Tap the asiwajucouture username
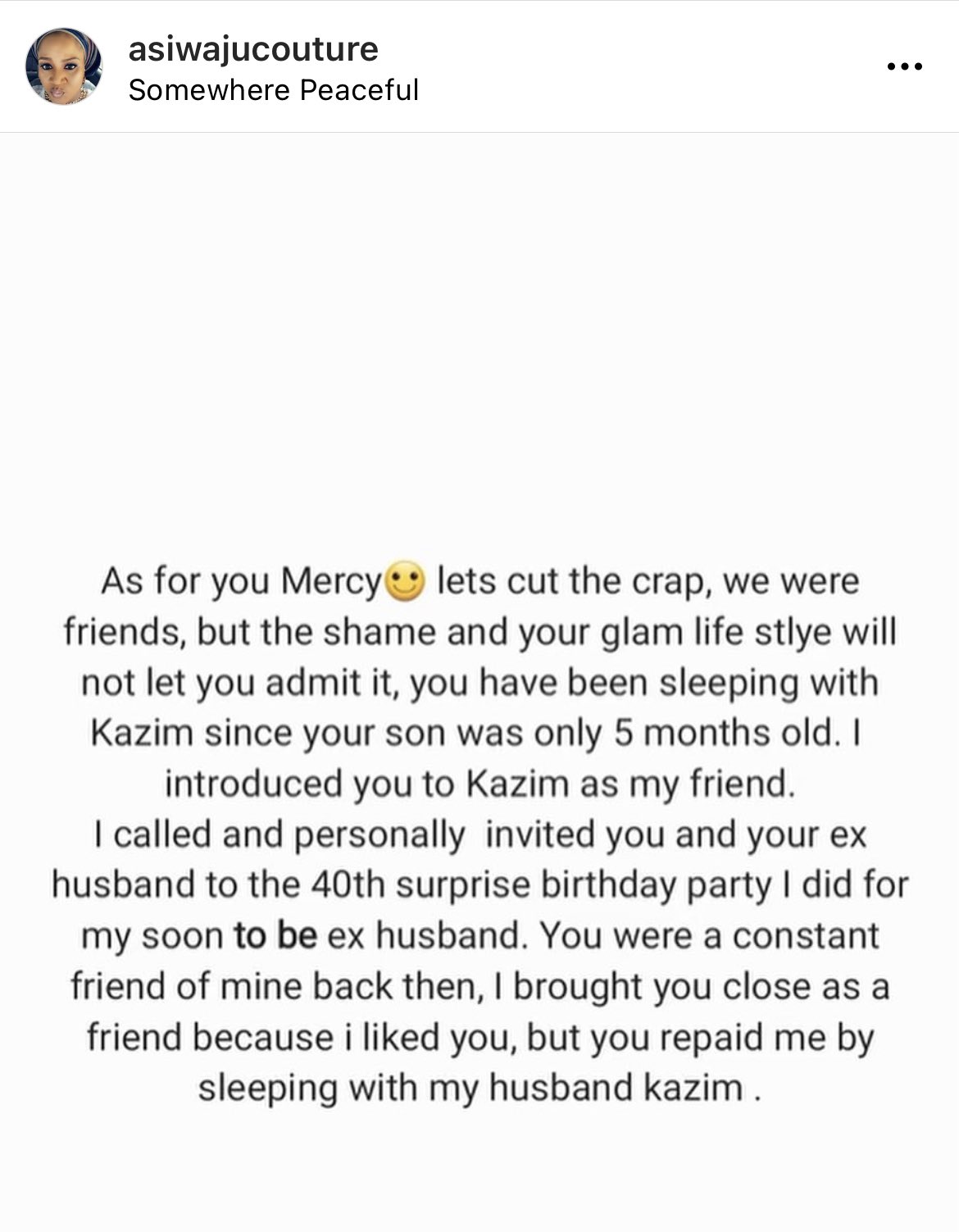 (x=253, y=49)
